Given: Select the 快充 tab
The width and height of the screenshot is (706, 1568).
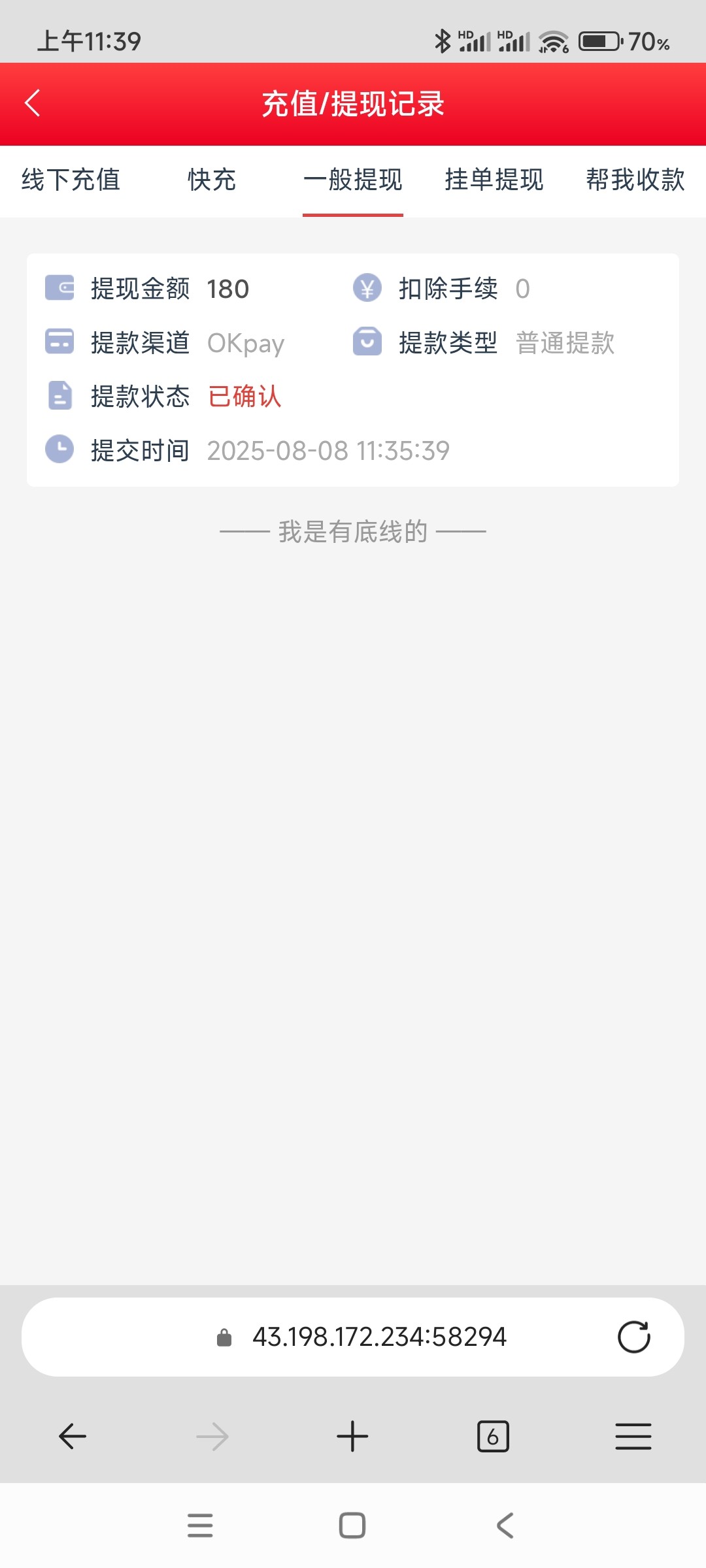Looking at the screenshot, I should pyautogui.click(x=212, y=180).
